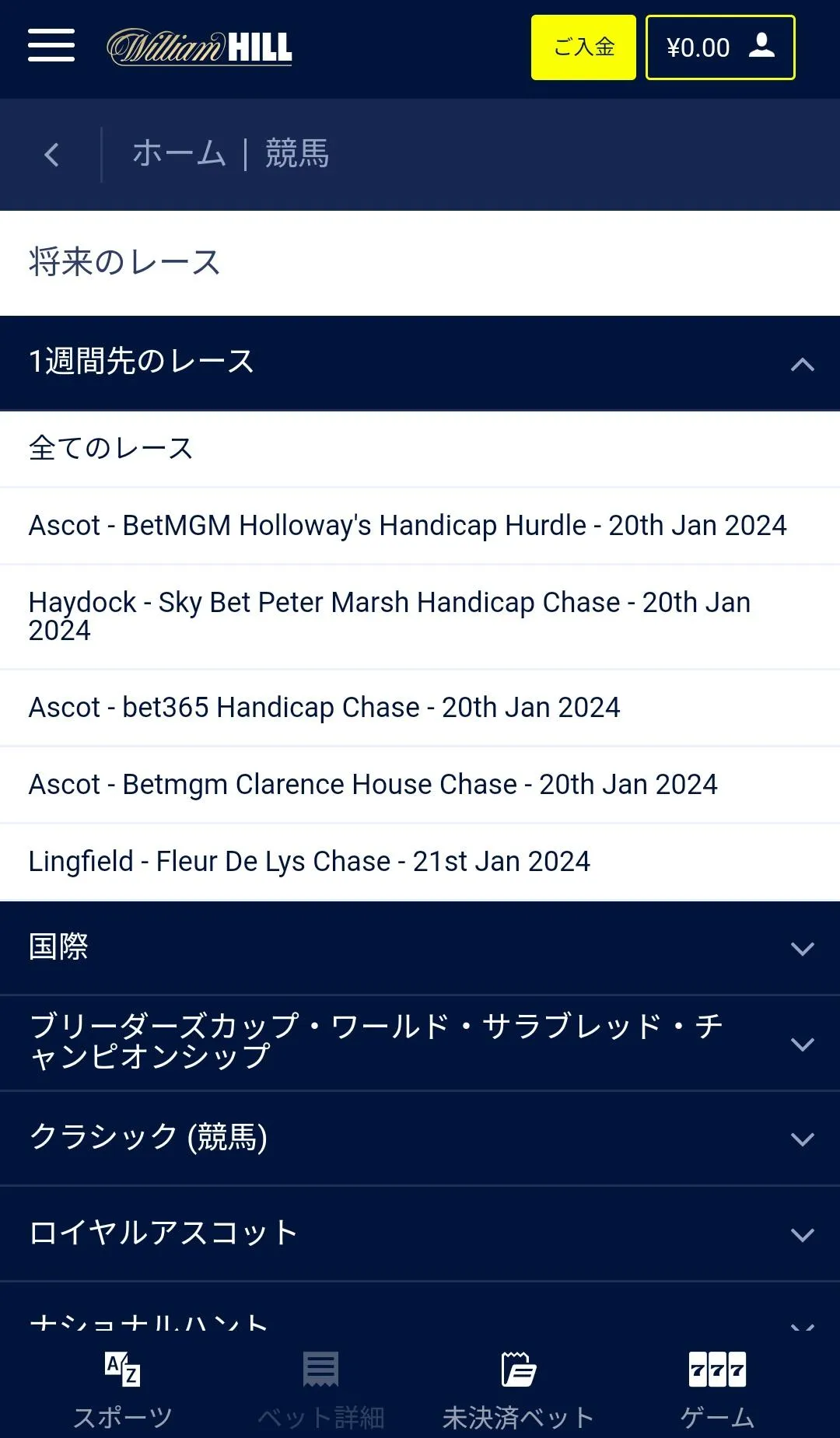Open Lingfield Fleur De Lys Chase race
The image size is (840, 1438).
point(310,862)
